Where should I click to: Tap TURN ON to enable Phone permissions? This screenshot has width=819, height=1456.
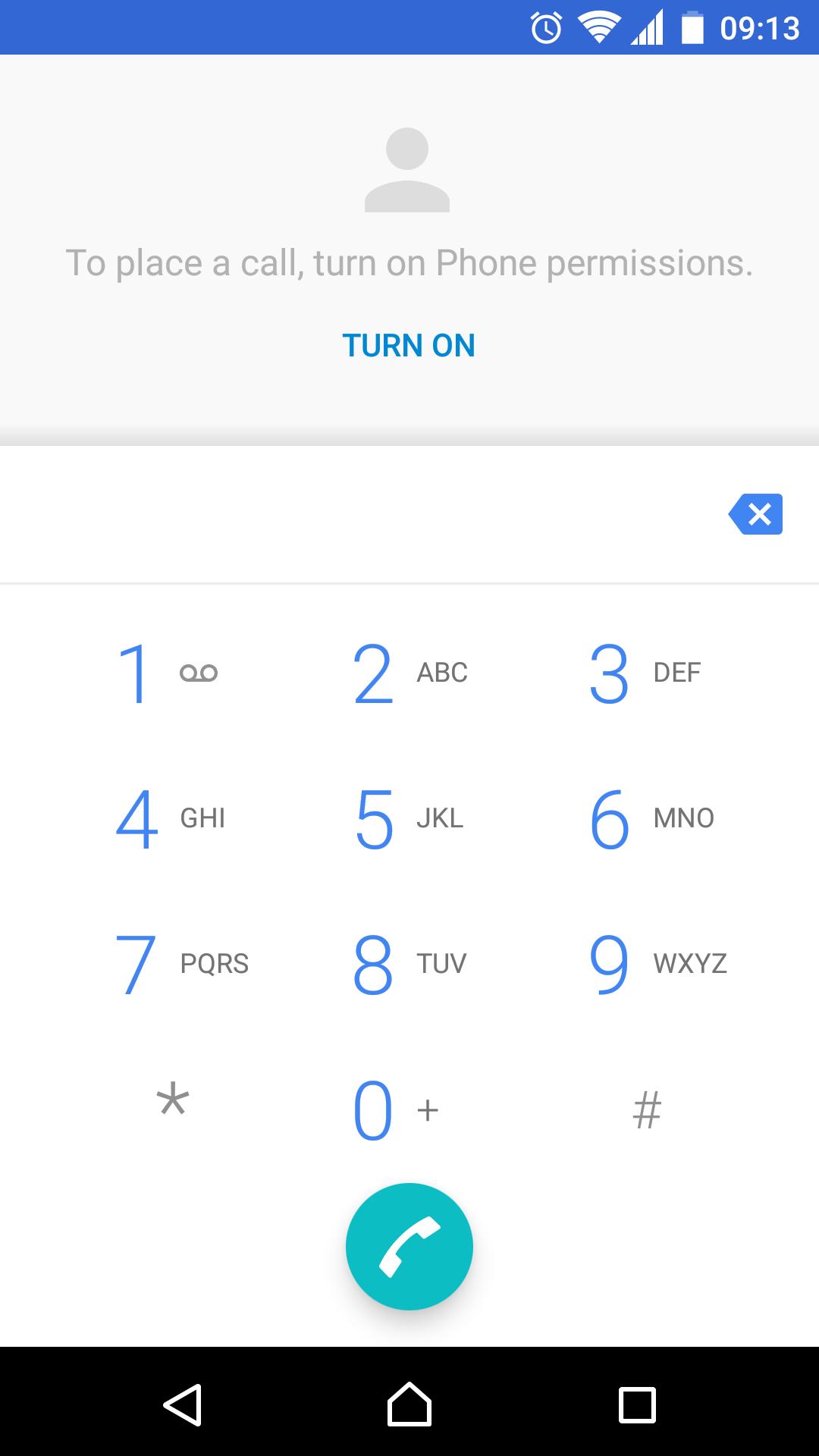[x=409, y=346]
